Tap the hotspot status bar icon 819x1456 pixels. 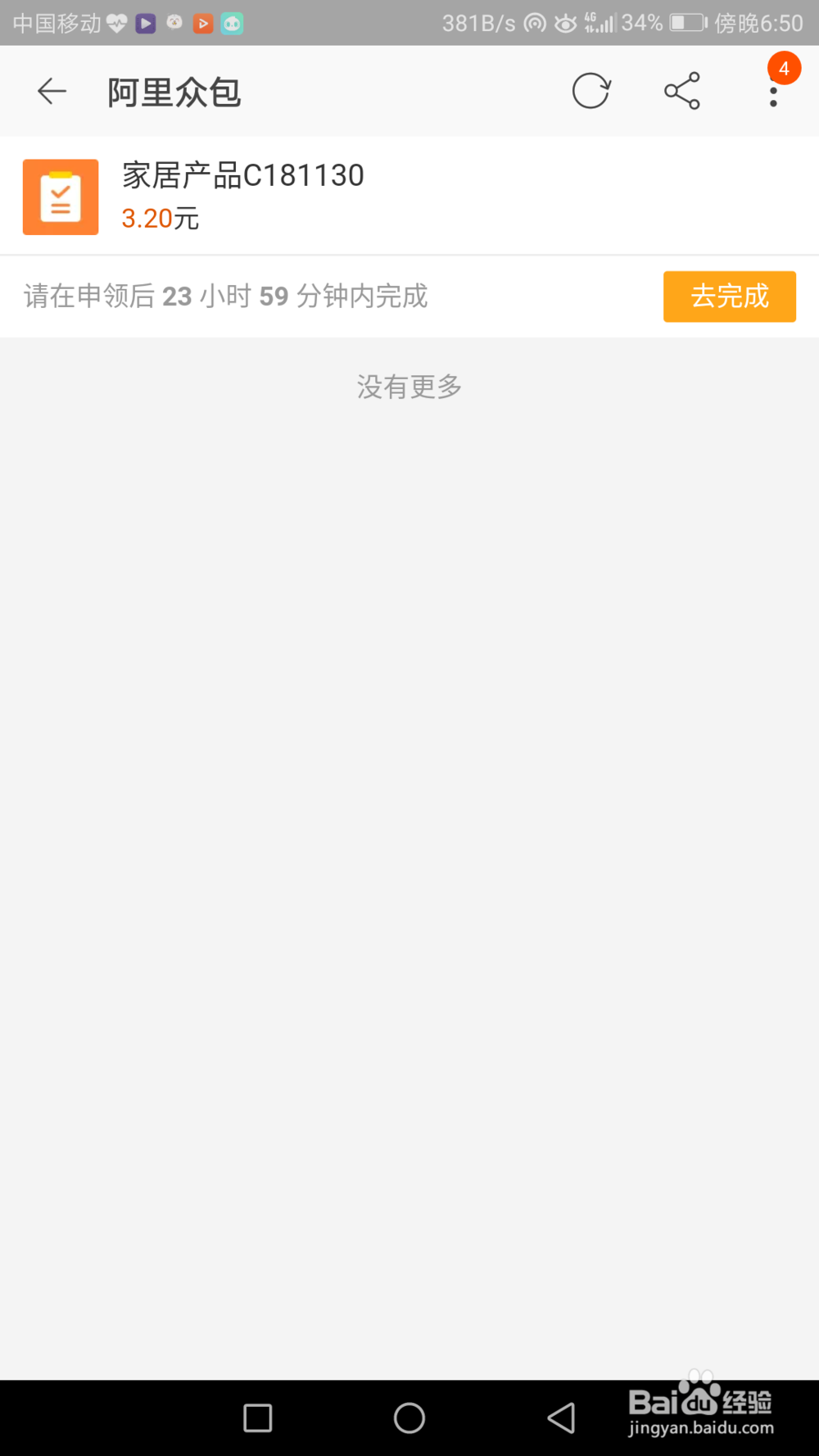point(534,23)
